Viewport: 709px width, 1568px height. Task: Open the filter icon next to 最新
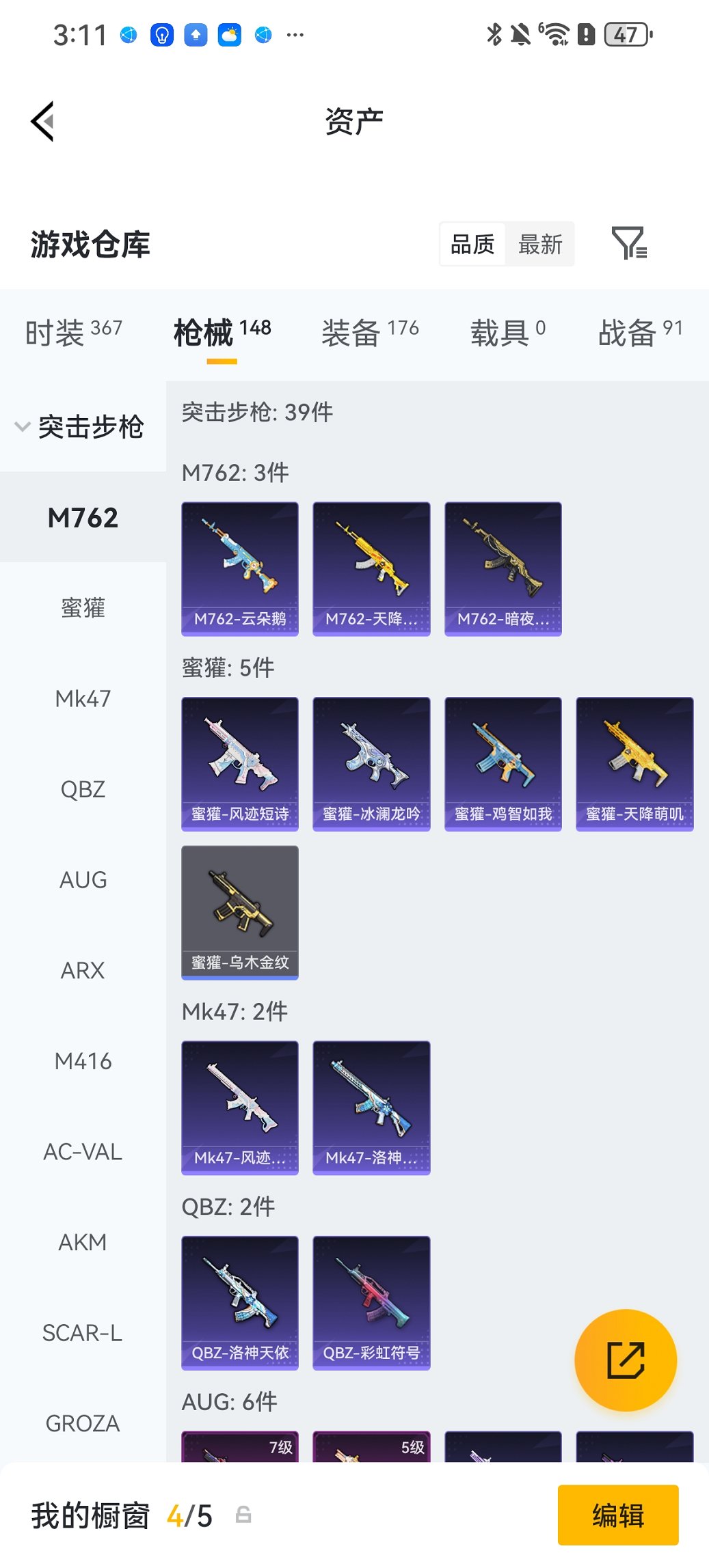point(628,243)
